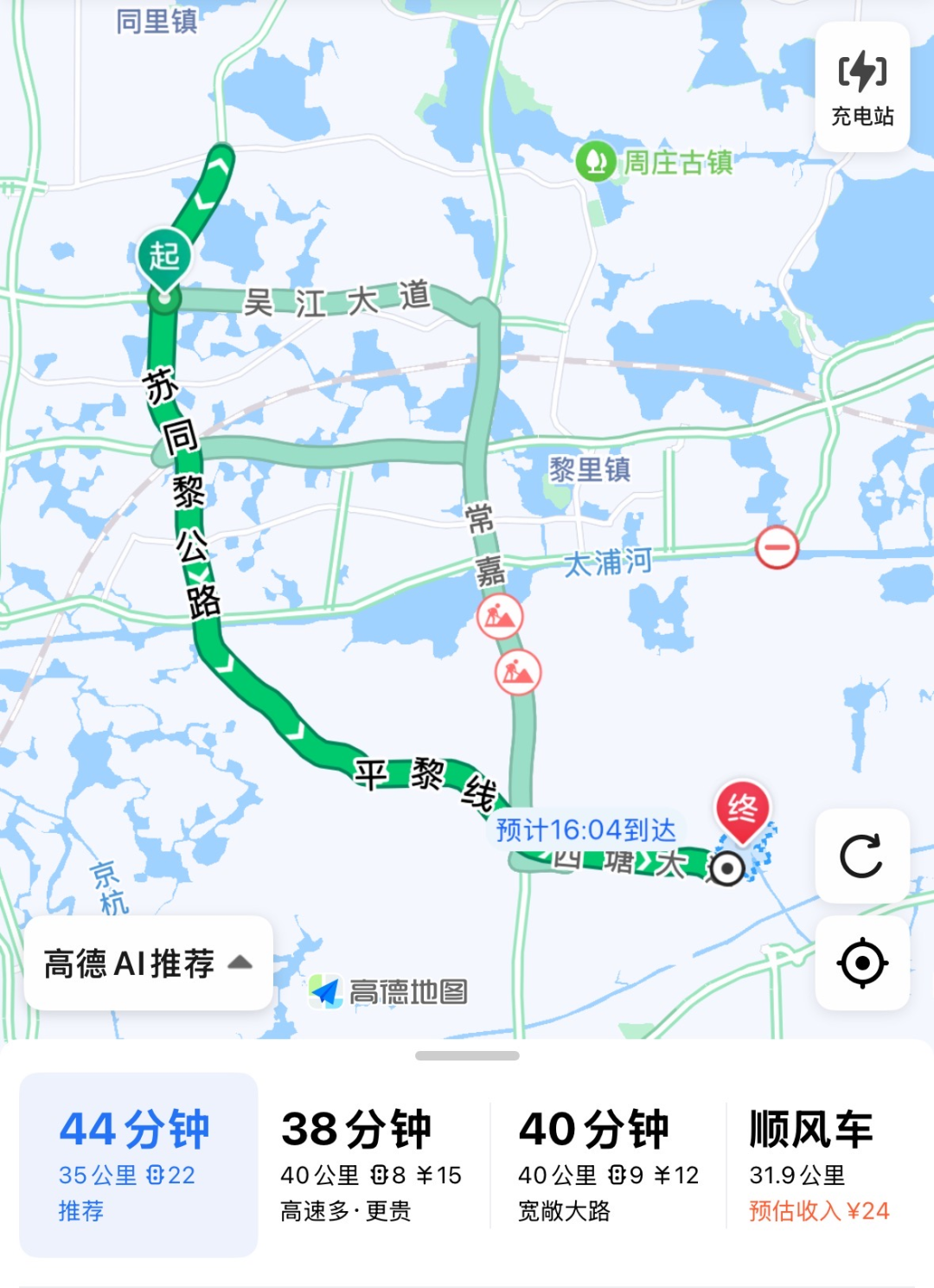Tap the road closure marker on 太浦河

click(x=777, y=548)
